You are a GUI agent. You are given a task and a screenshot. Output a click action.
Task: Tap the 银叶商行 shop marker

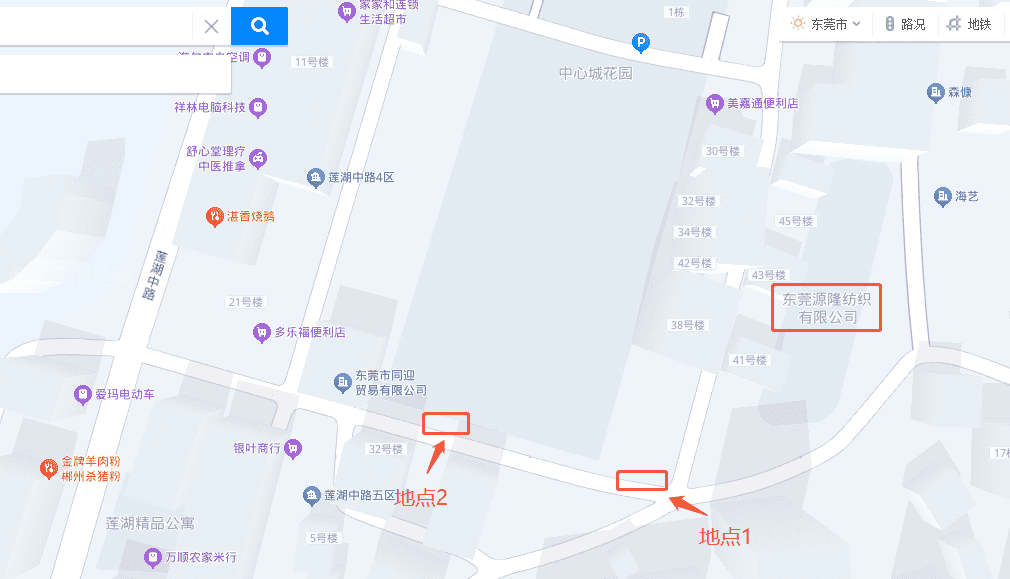point(293,447)
